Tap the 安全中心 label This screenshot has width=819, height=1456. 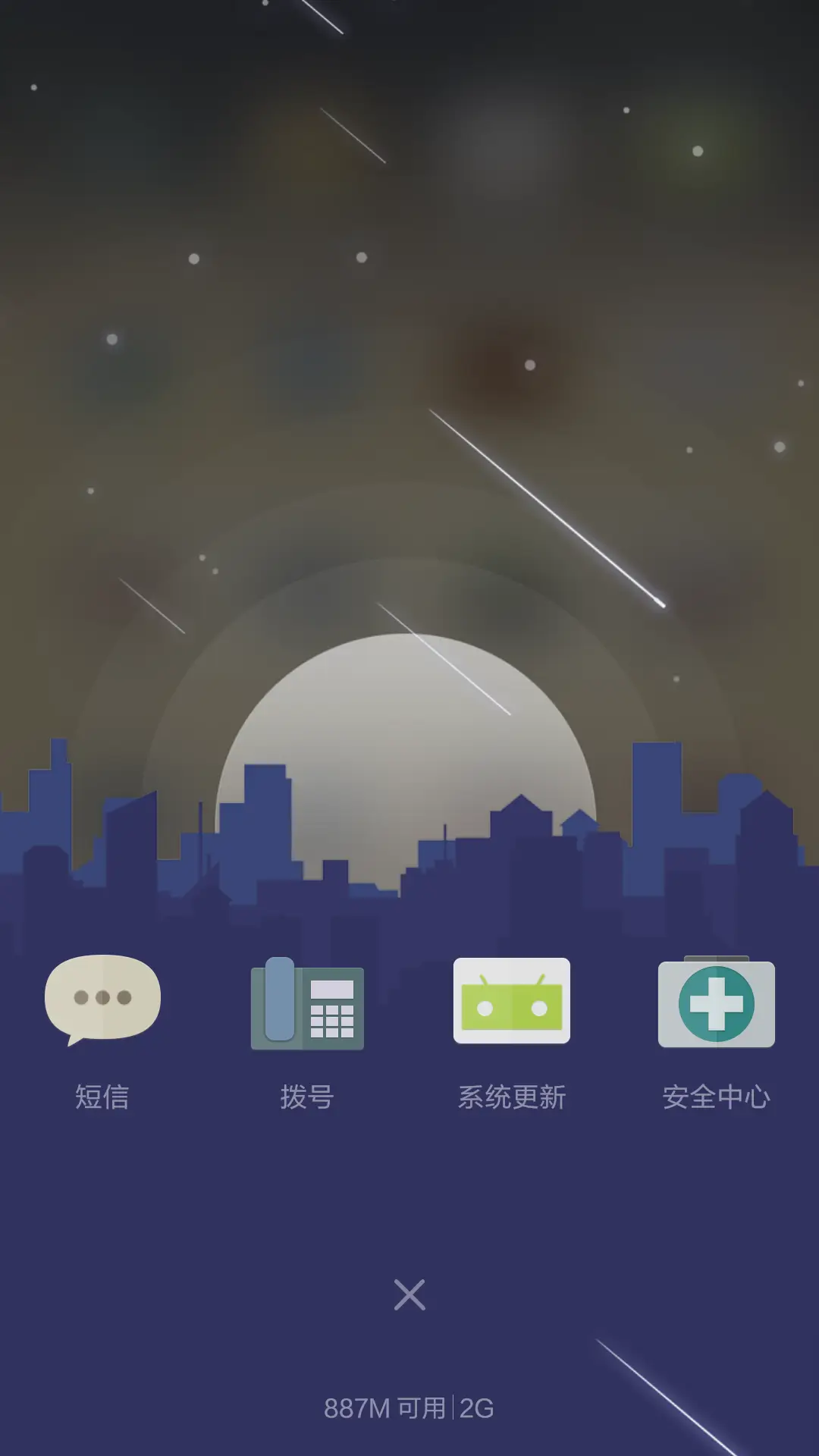point(717,1095)
